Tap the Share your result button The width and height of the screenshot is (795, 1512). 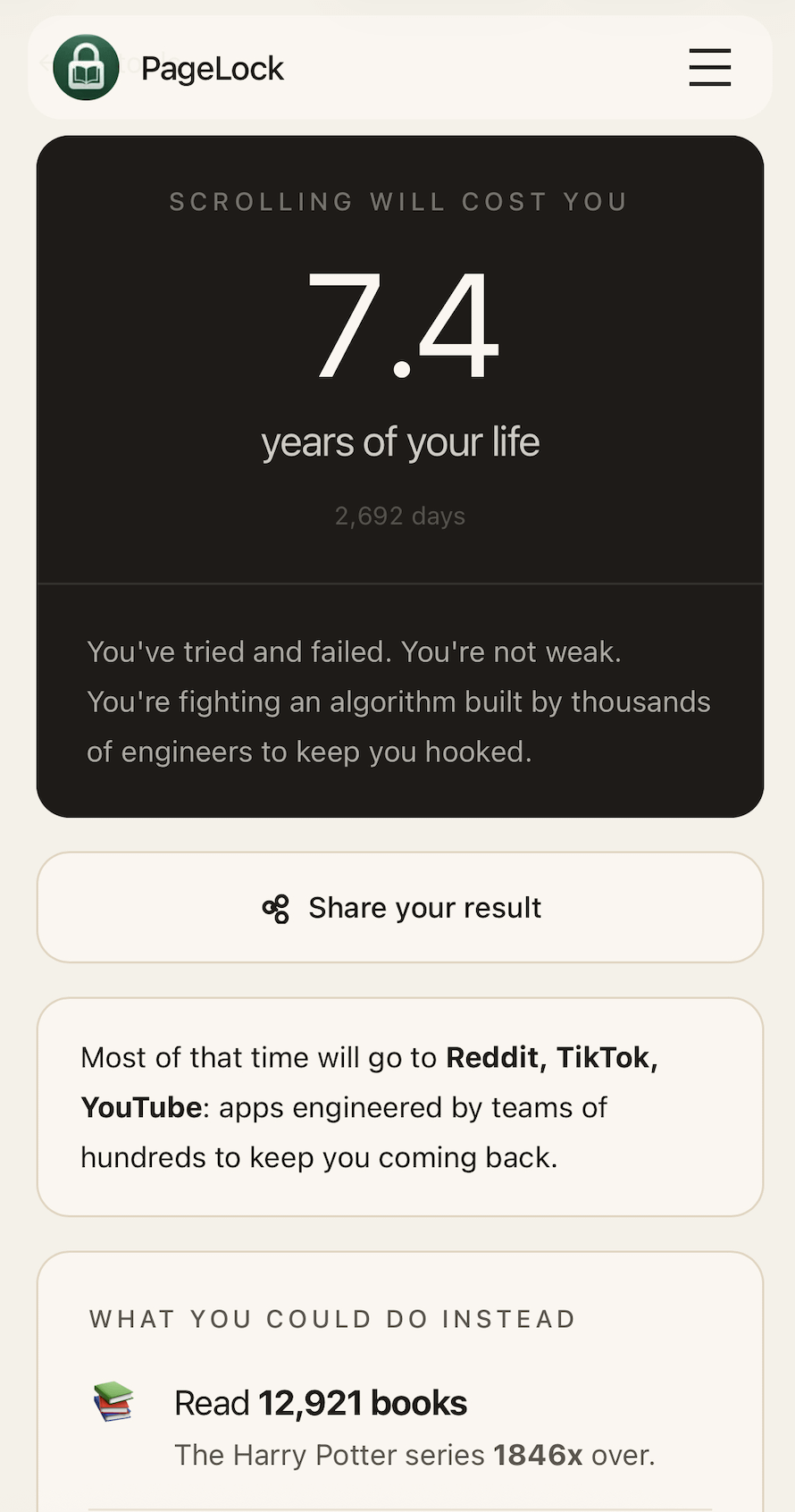pos(400,908)
